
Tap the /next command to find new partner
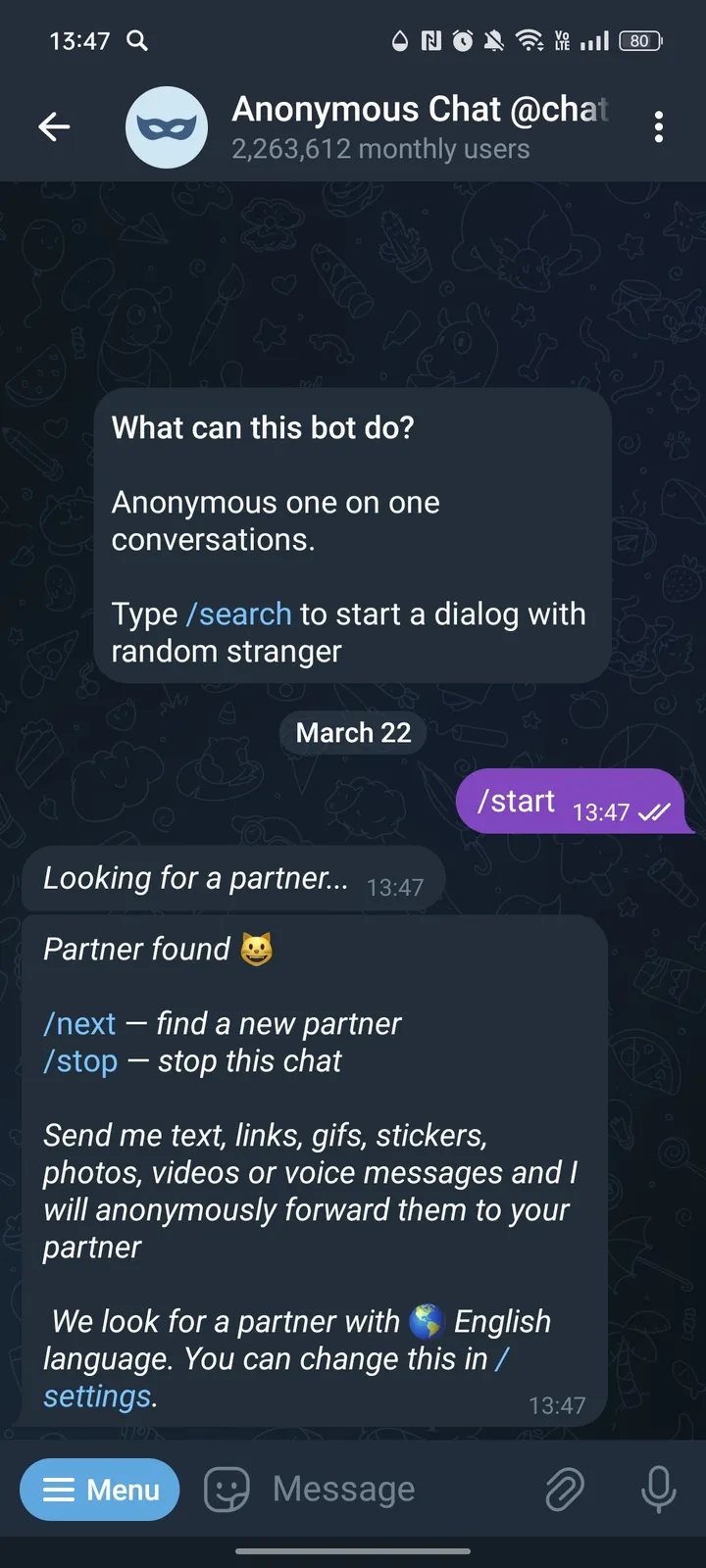click(78, 1023)
